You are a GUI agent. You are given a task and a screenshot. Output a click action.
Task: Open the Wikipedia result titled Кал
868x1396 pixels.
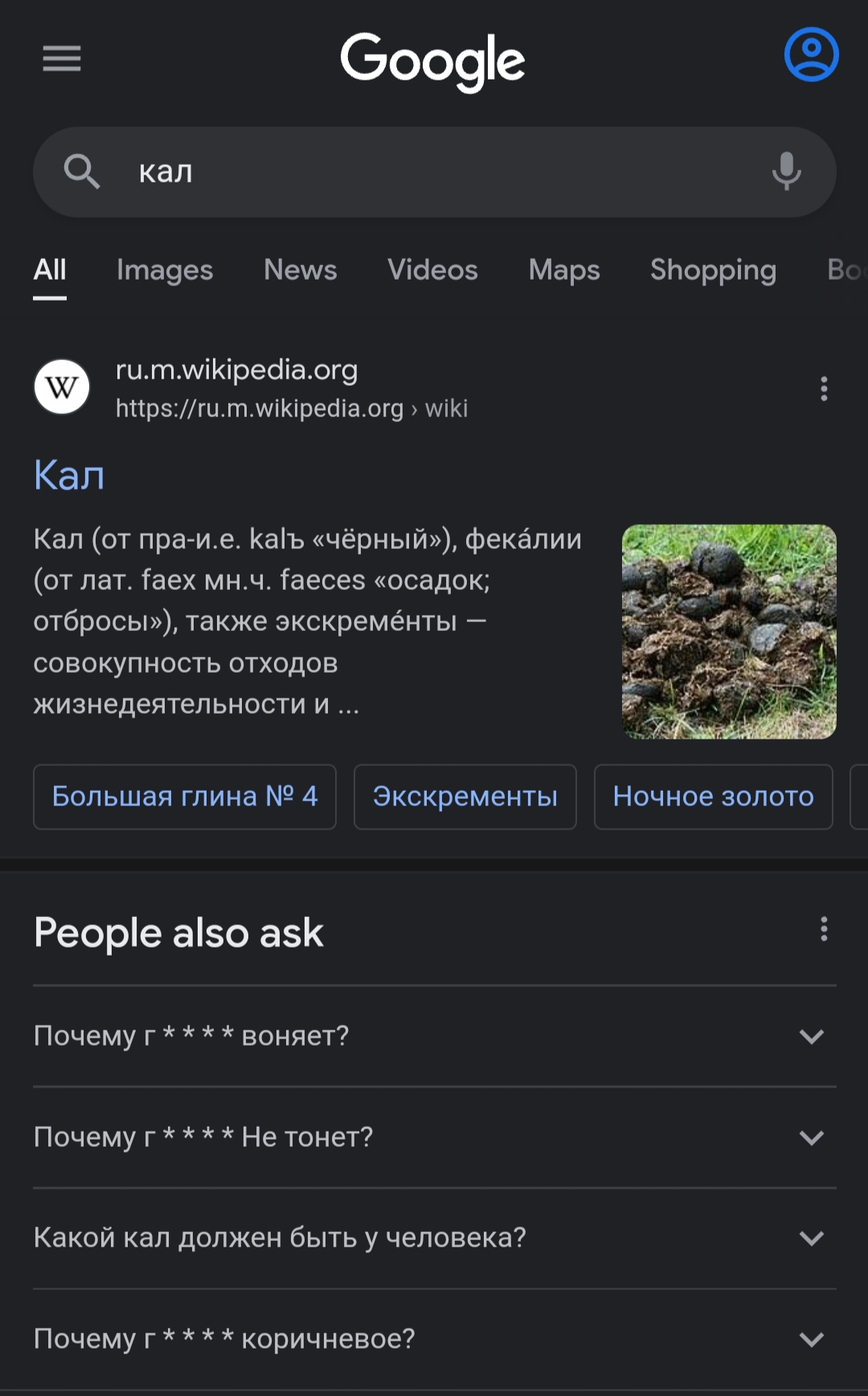[x=69, y=475]
